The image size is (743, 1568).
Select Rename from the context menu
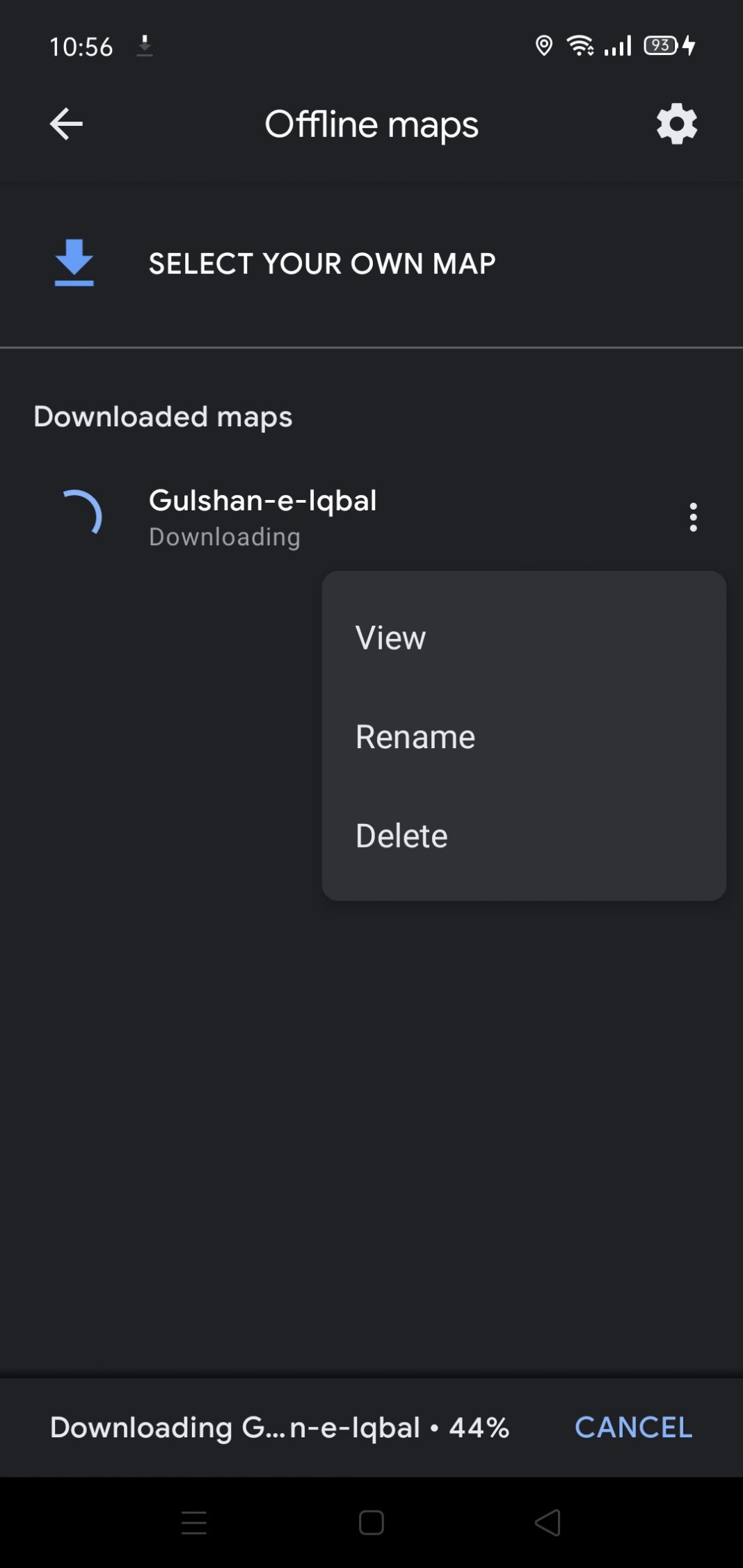(415, 736)
